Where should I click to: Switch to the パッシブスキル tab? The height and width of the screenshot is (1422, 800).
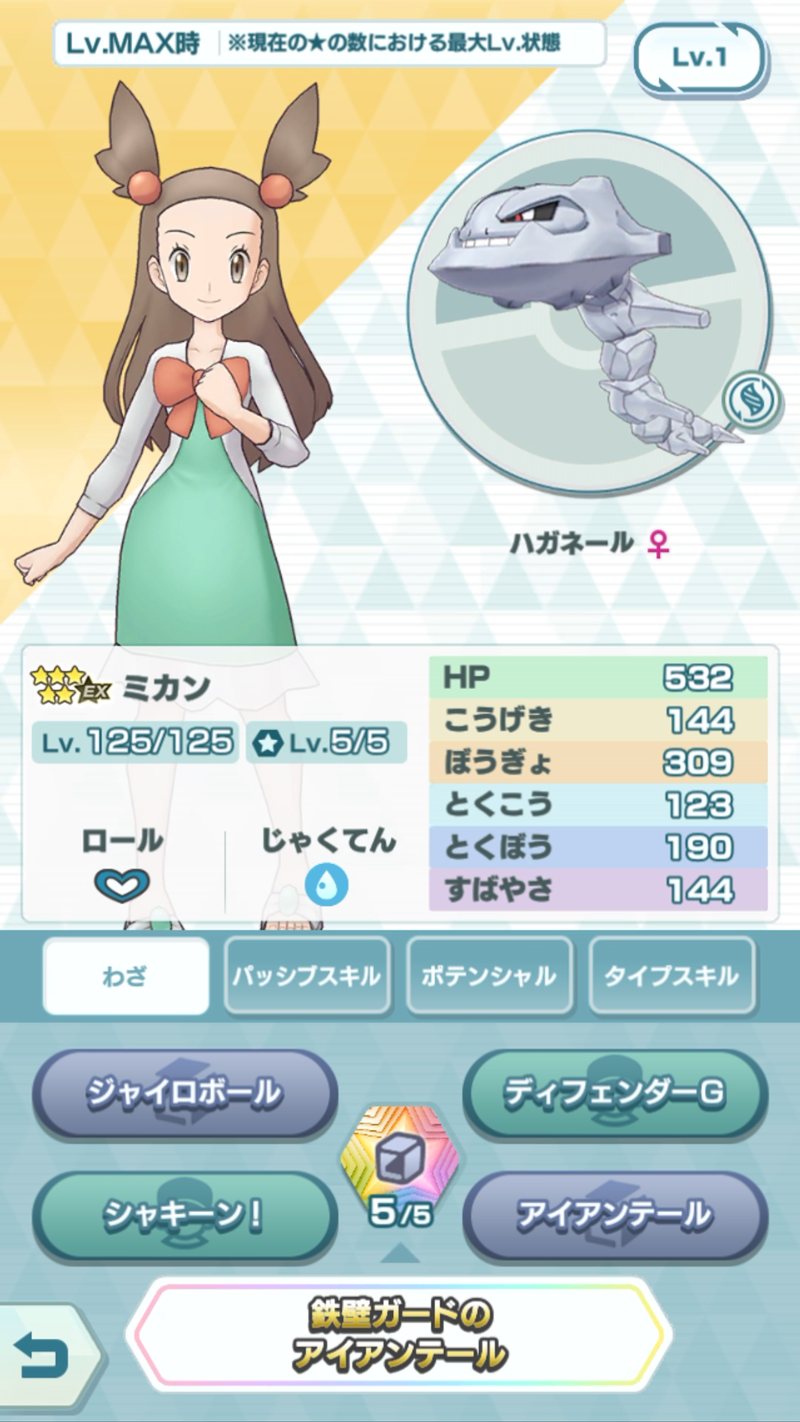click(307, 976)
